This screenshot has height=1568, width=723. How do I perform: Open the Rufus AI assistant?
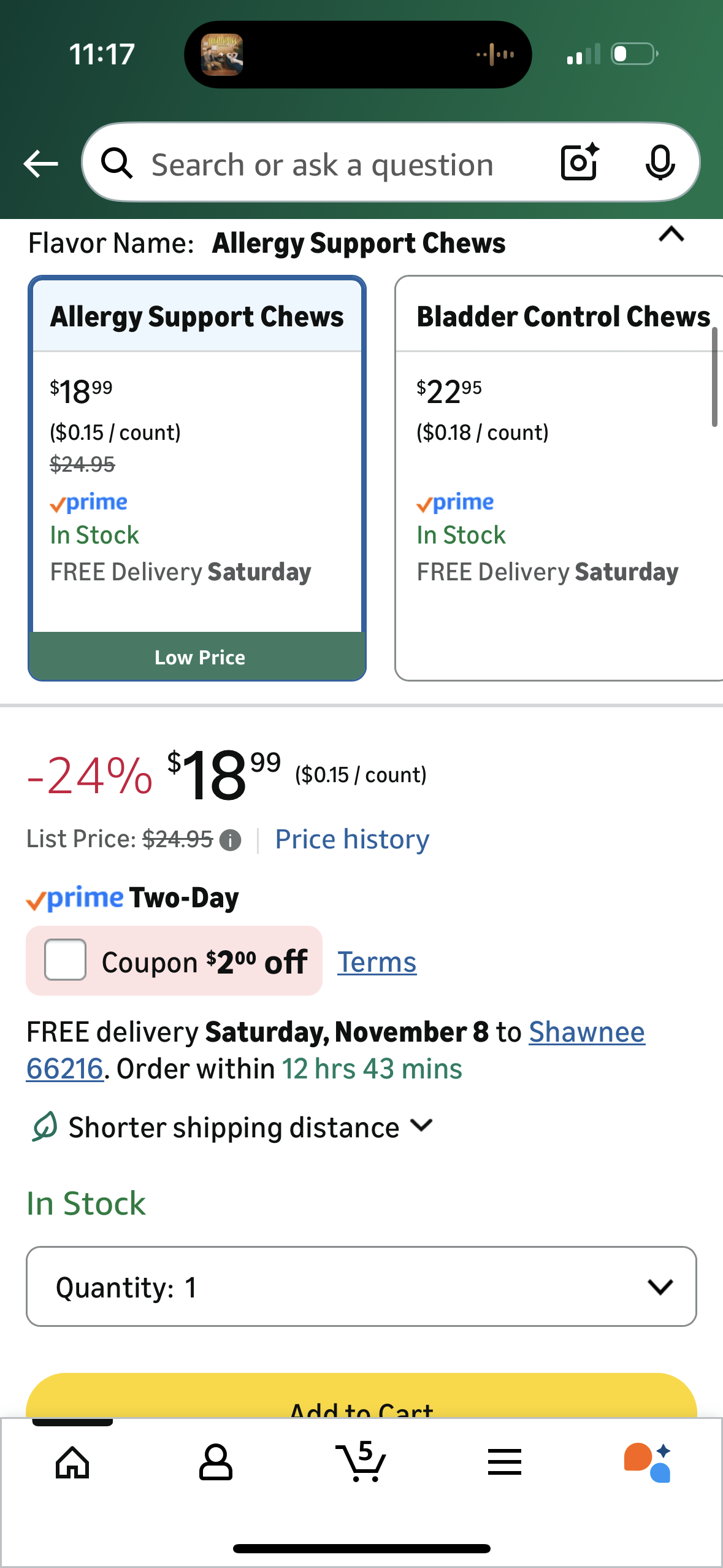pyautogui.click(x=648, y=1462)
